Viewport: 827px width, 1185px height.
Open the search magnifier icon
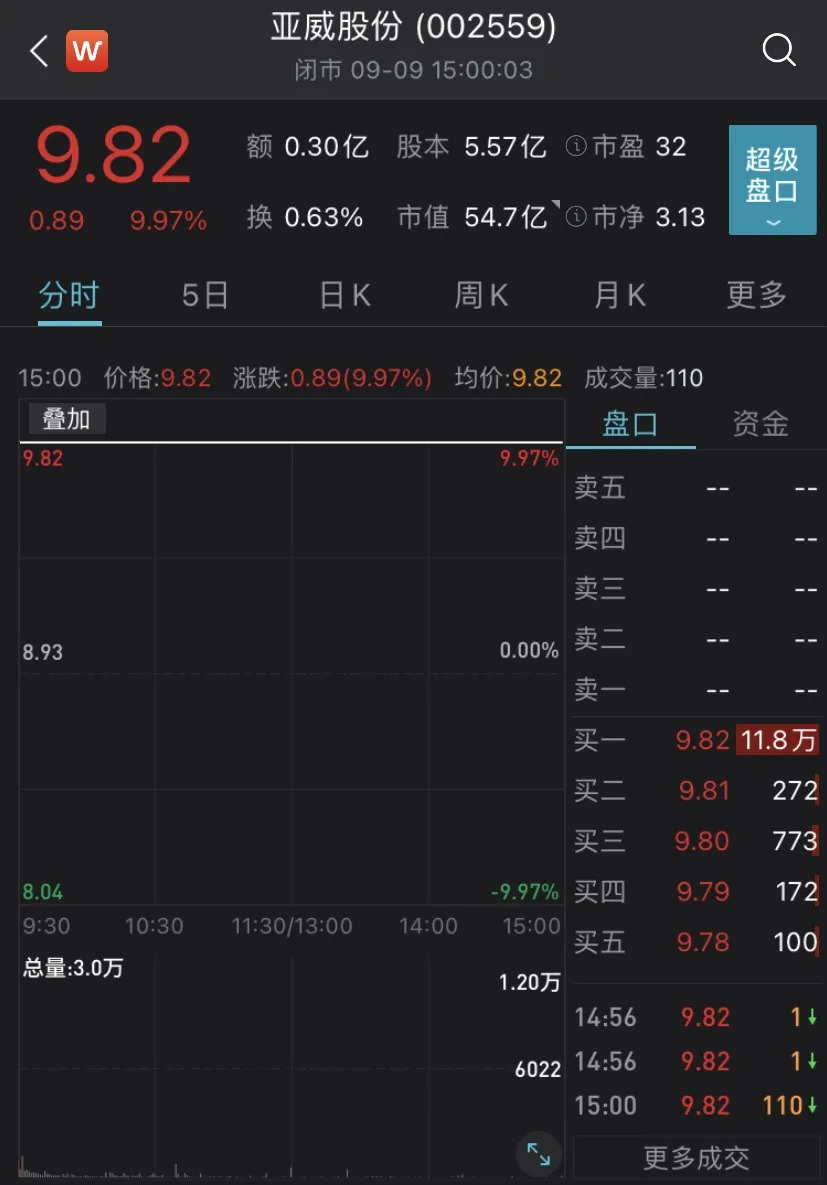click(778, 50)
